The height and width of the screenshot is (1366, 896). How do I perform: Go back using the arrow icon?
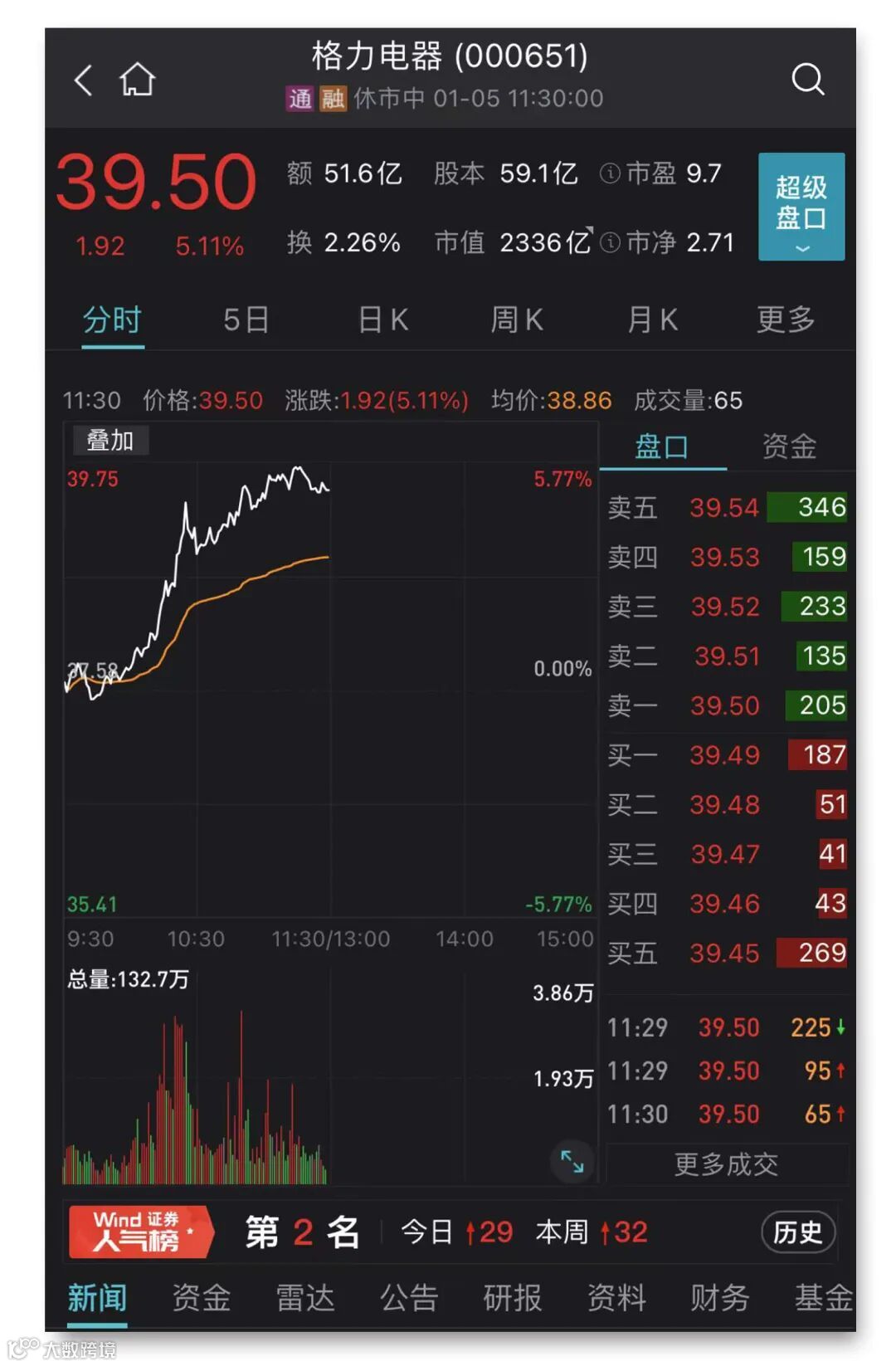[x=83, y=80]
